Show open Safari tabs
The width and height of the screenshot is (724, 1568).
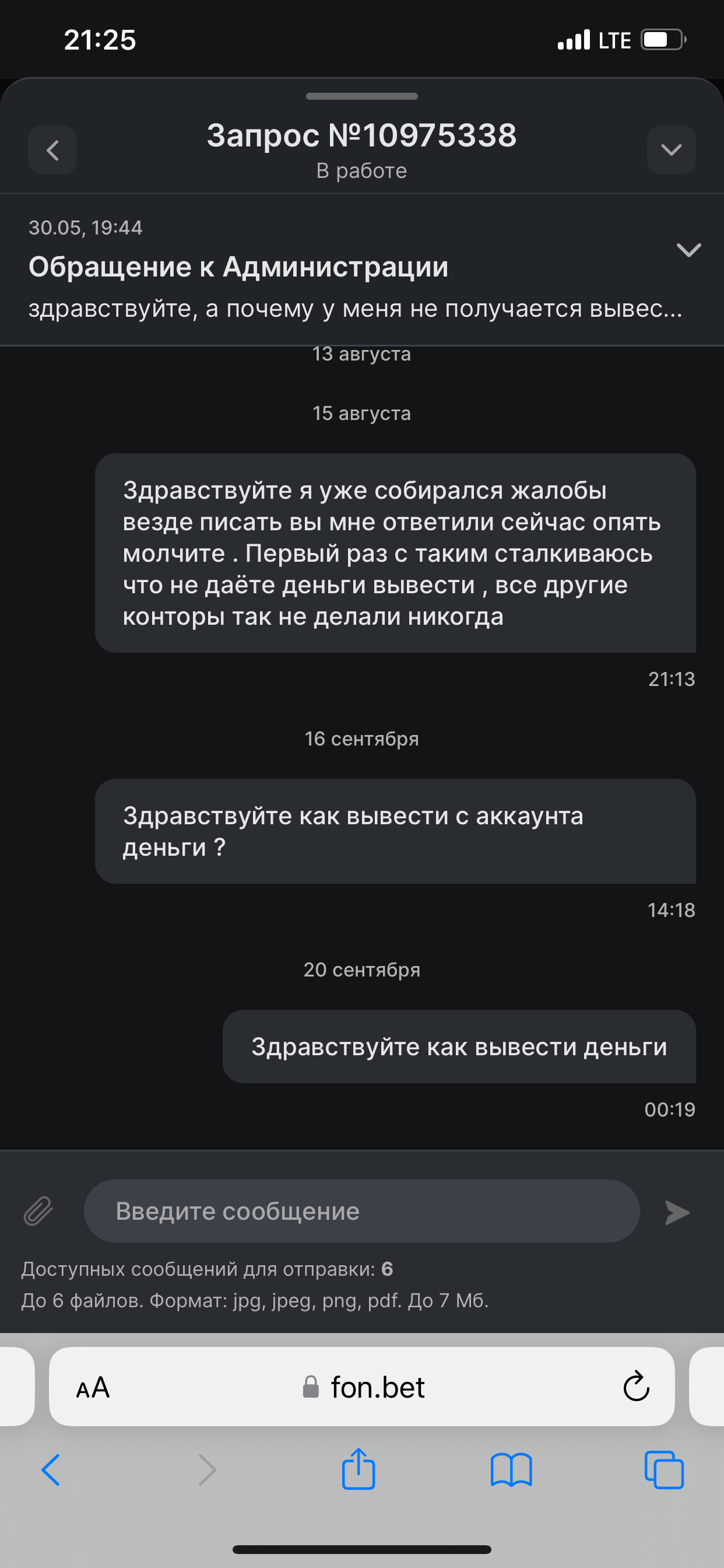[664, 1470]
